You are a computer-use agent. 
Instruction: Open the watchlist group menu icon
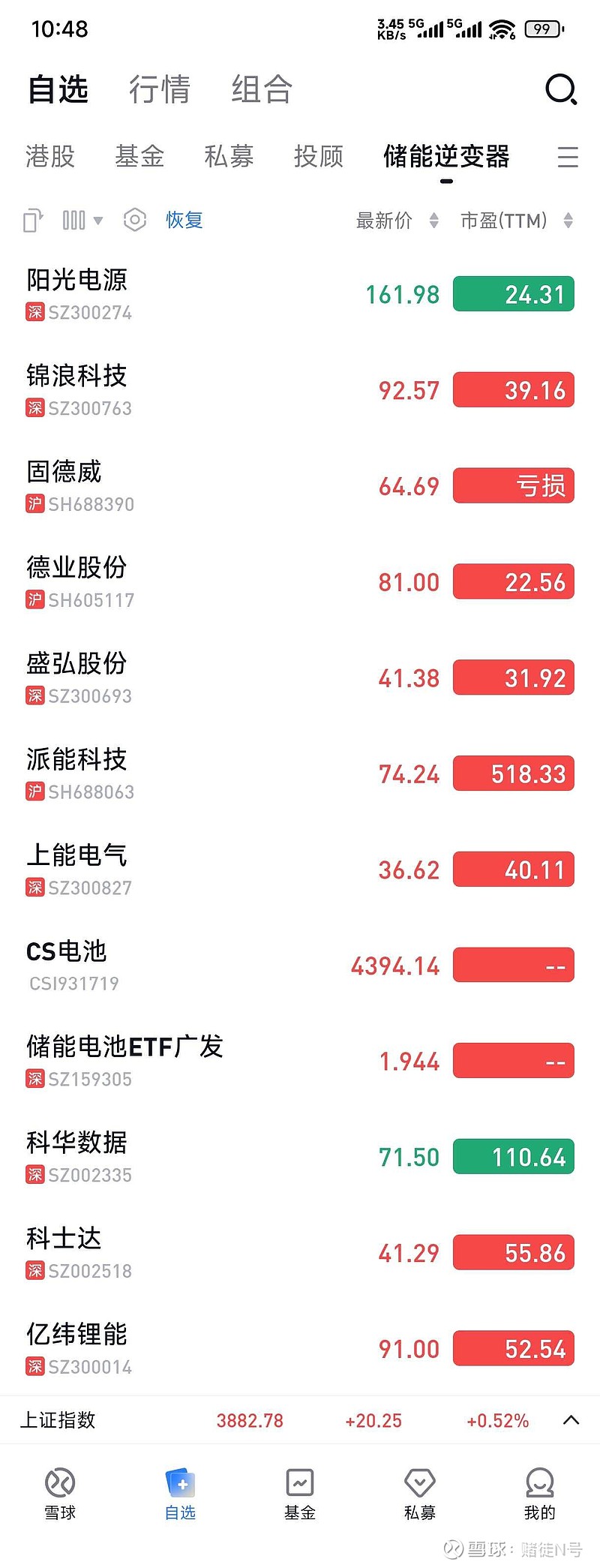point(568,157)
